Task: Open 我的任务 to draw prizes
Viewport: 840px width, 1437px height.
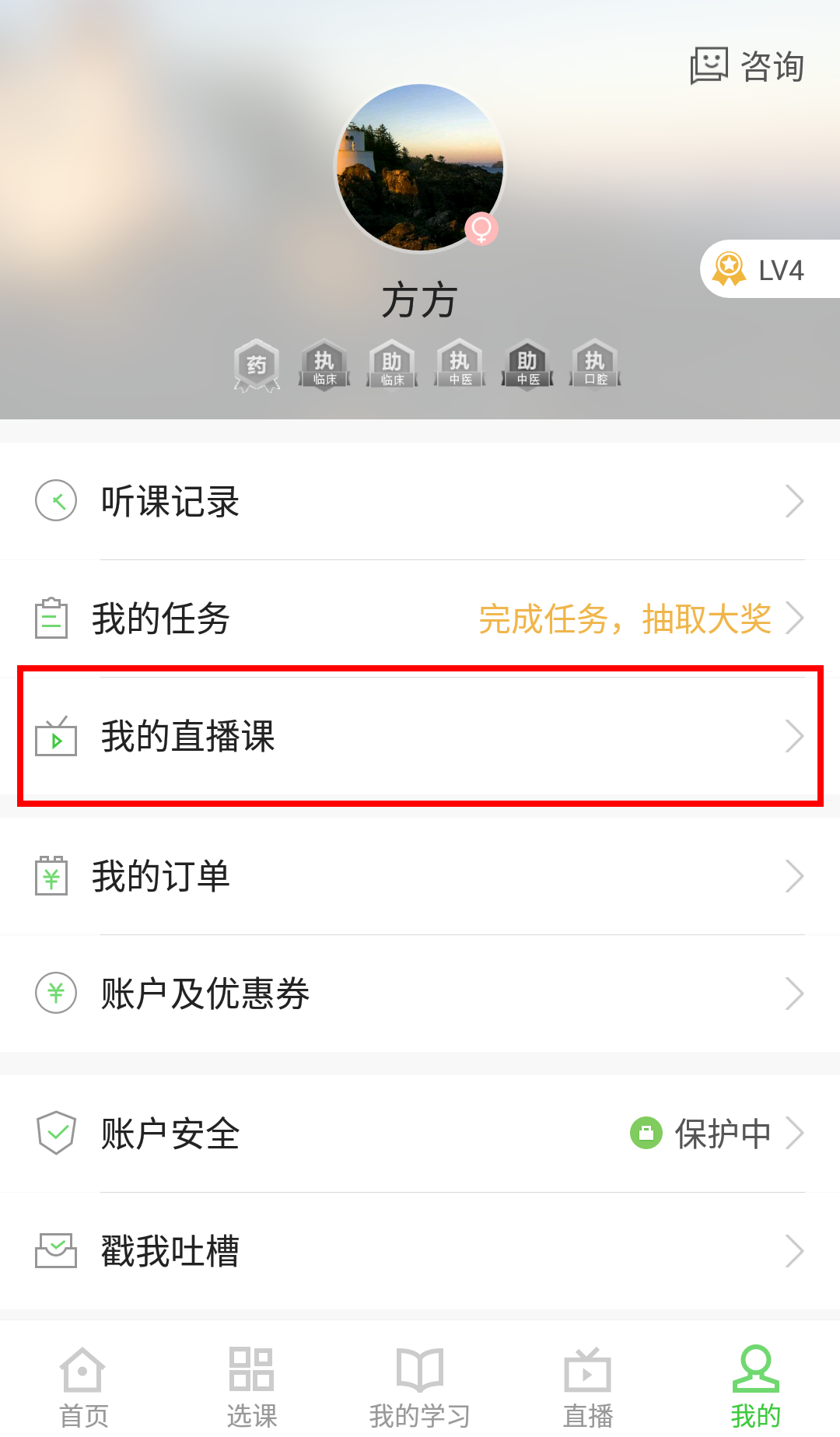Action: coord(420,619)
